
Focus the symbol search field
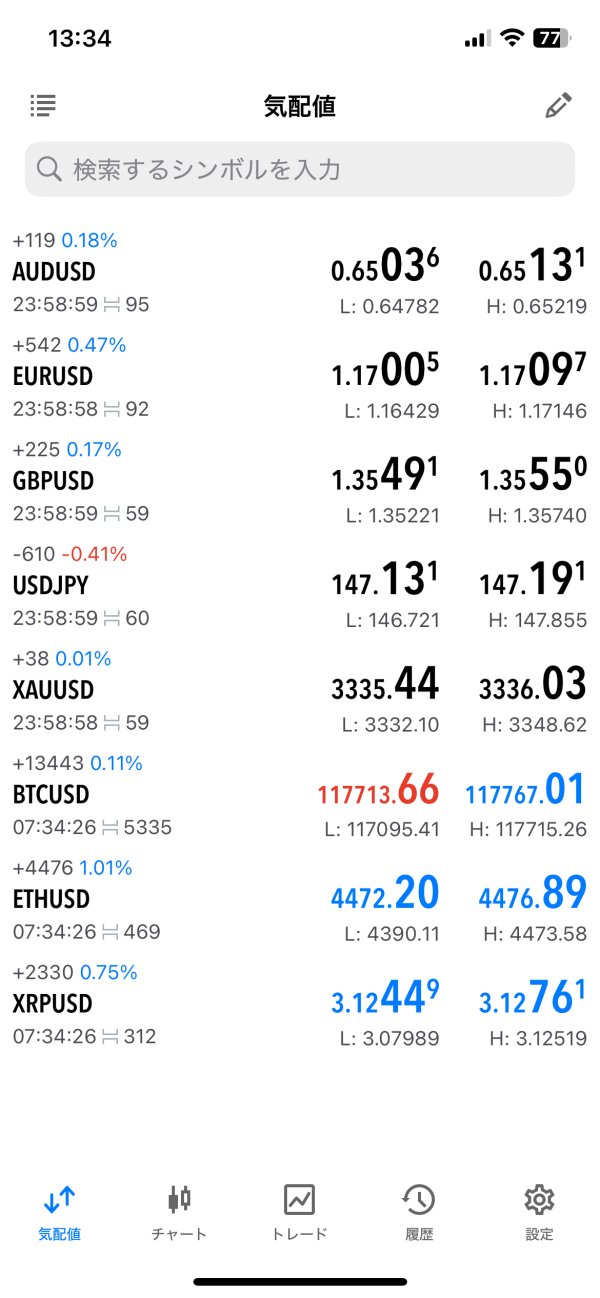pyautogui.click(x=300, y=169)
